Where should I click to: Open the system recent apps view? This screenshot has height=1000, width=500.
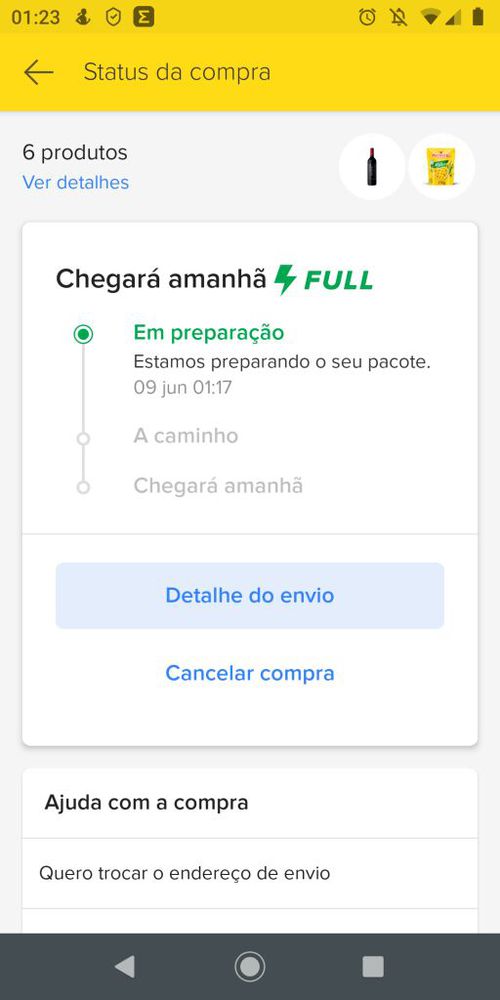373,967
